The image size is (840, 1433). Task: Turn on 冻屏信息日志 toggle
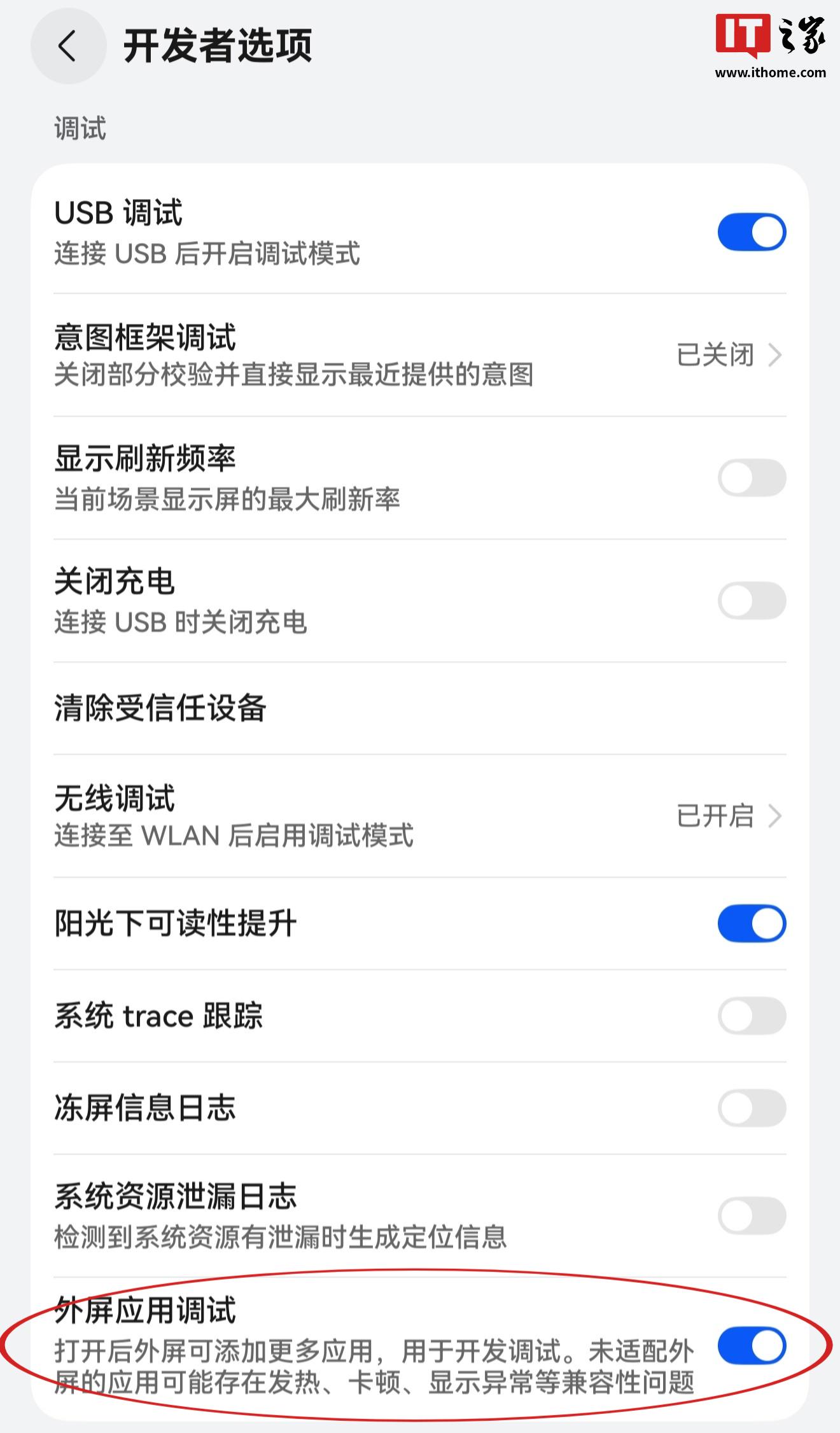point(752,1108)
